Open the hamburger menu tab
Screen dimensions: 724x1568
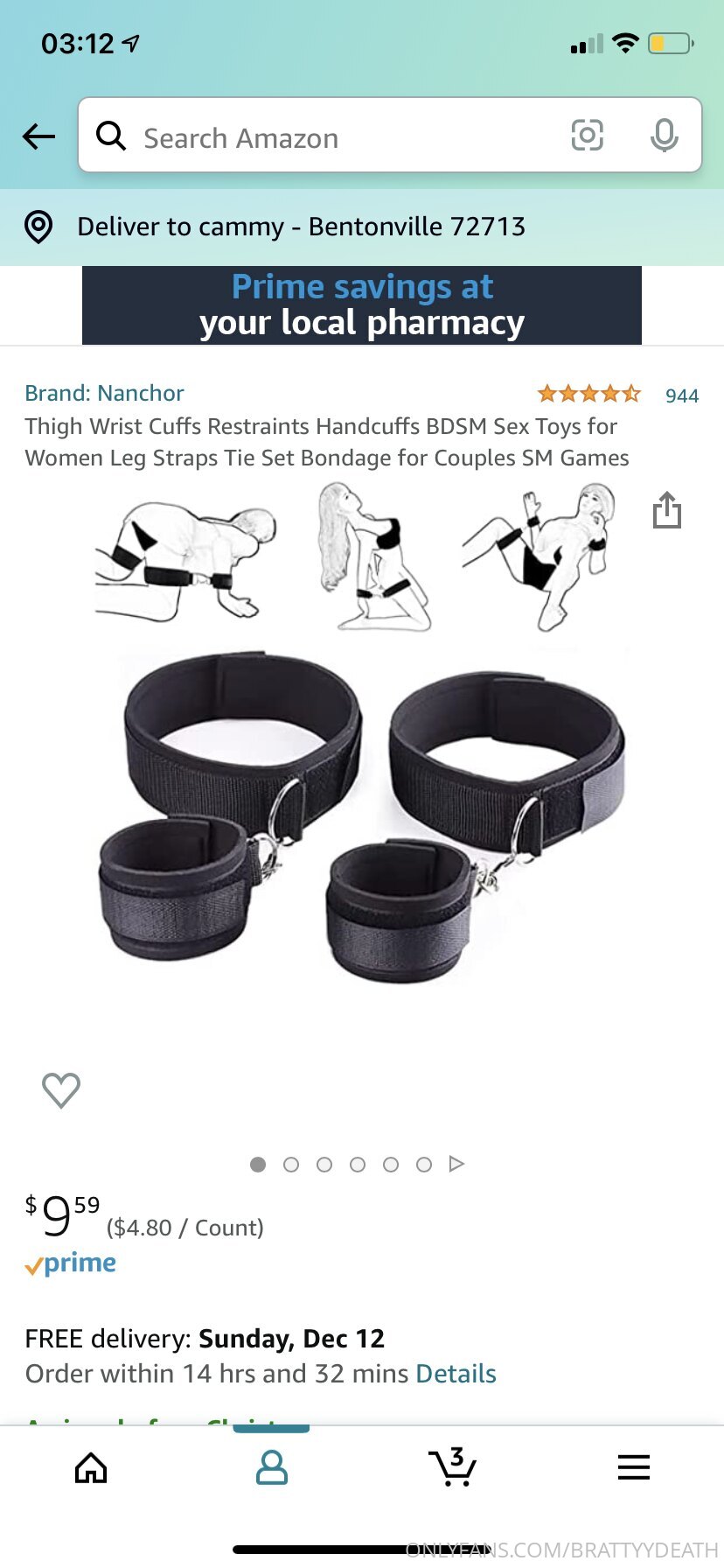point(633,1467)
